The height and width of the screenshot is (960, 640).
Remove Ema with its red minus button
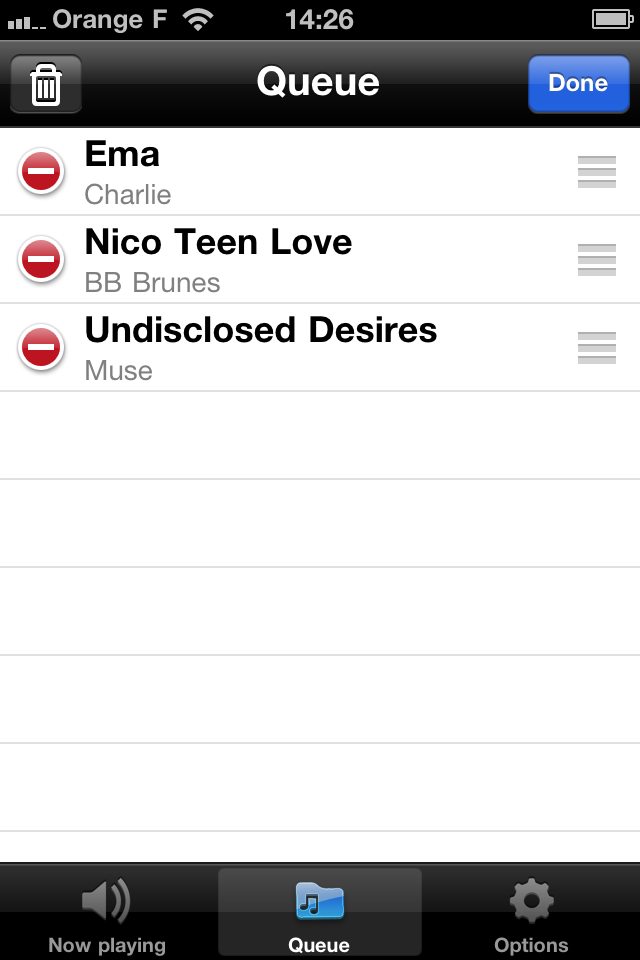[41, 172]
